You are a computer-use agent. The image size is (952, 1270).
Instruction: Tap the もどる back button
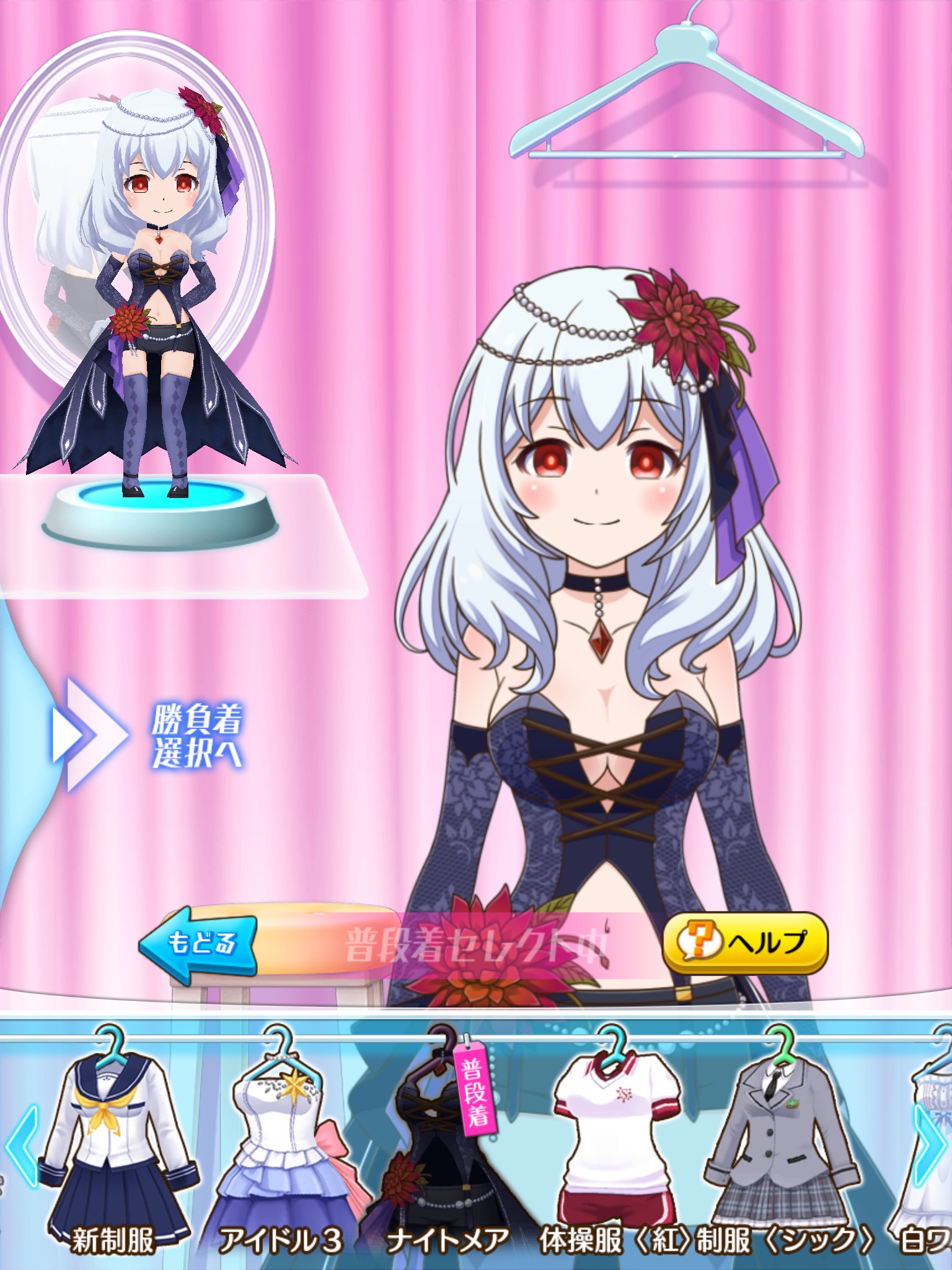(198, 944)
